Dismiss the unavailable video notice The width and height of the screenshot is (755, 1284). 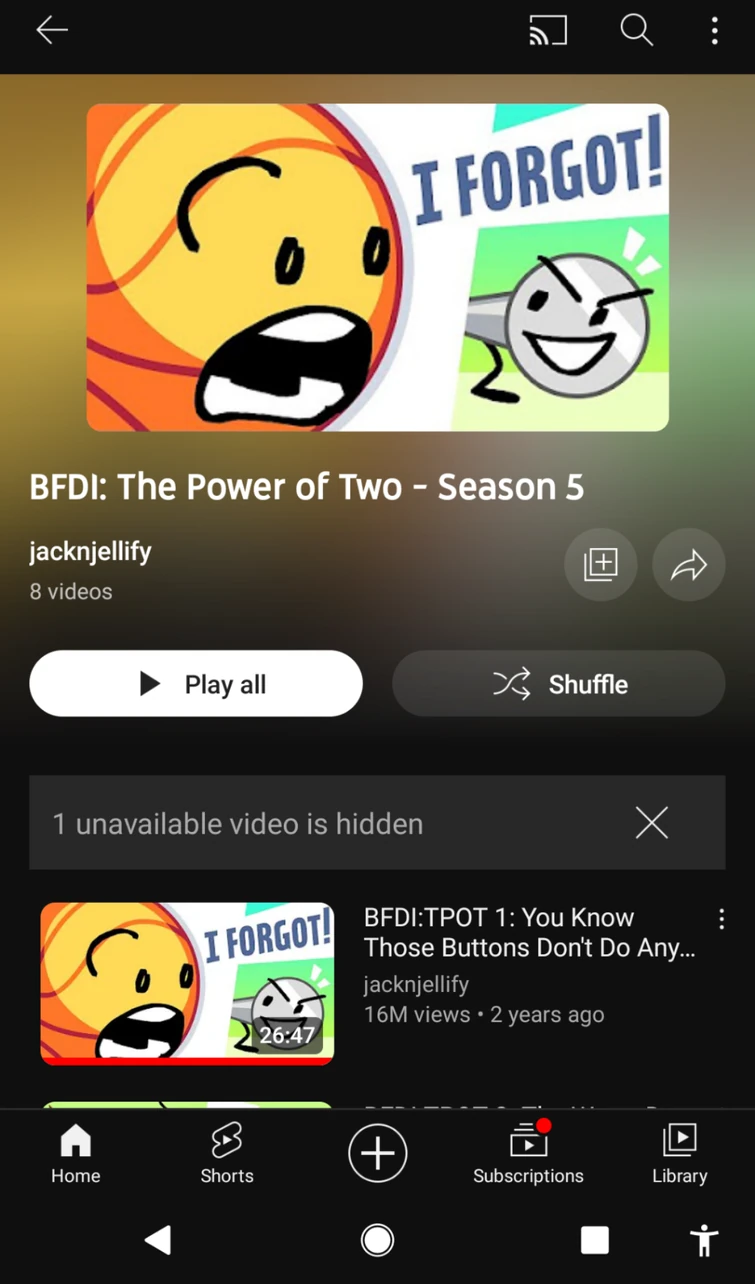pyautogui.click(x=651, y=823)
